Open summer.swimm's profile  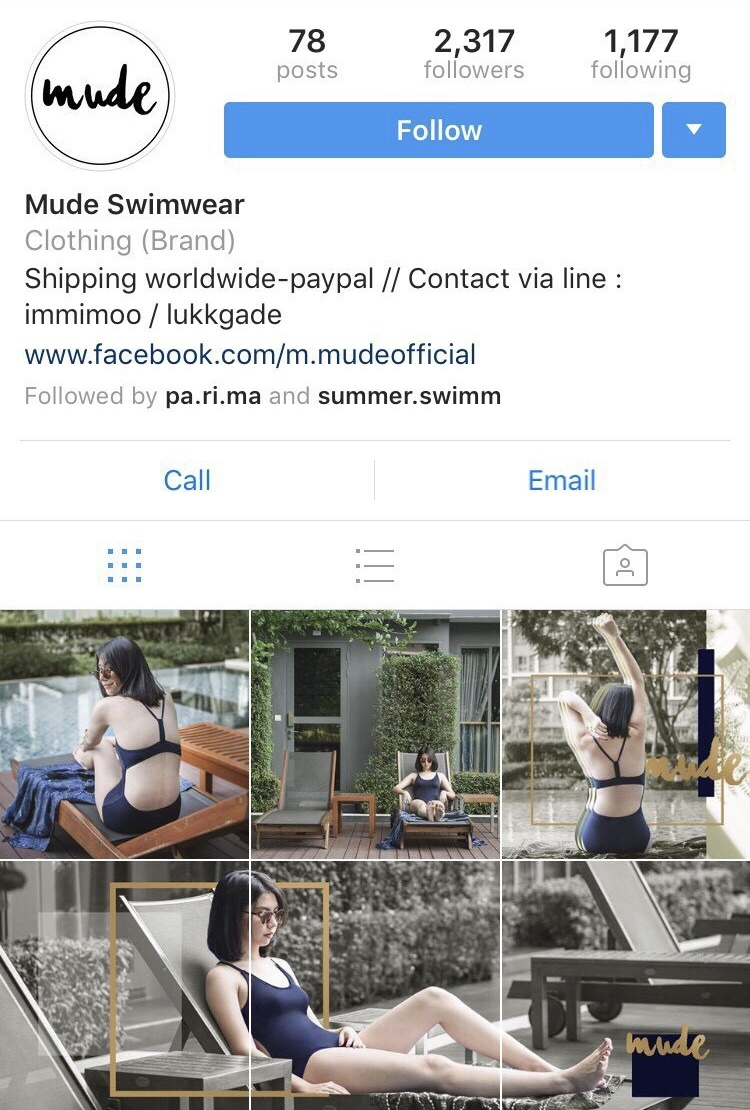[x=409, y=396]
